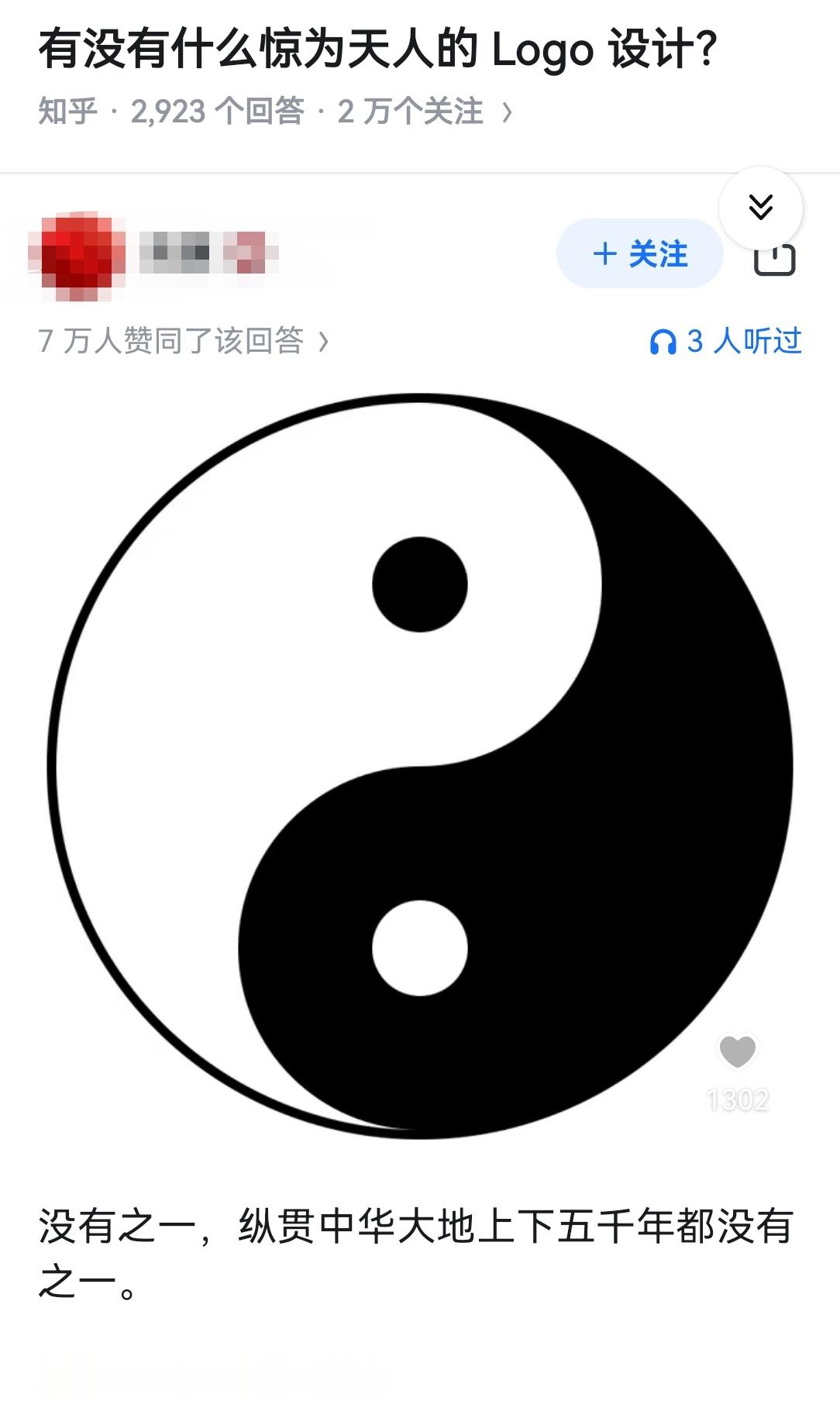This screenshot has width=840, height=1418.
Task: Listen to the answer audio
Action: click(x=725, y=341)
